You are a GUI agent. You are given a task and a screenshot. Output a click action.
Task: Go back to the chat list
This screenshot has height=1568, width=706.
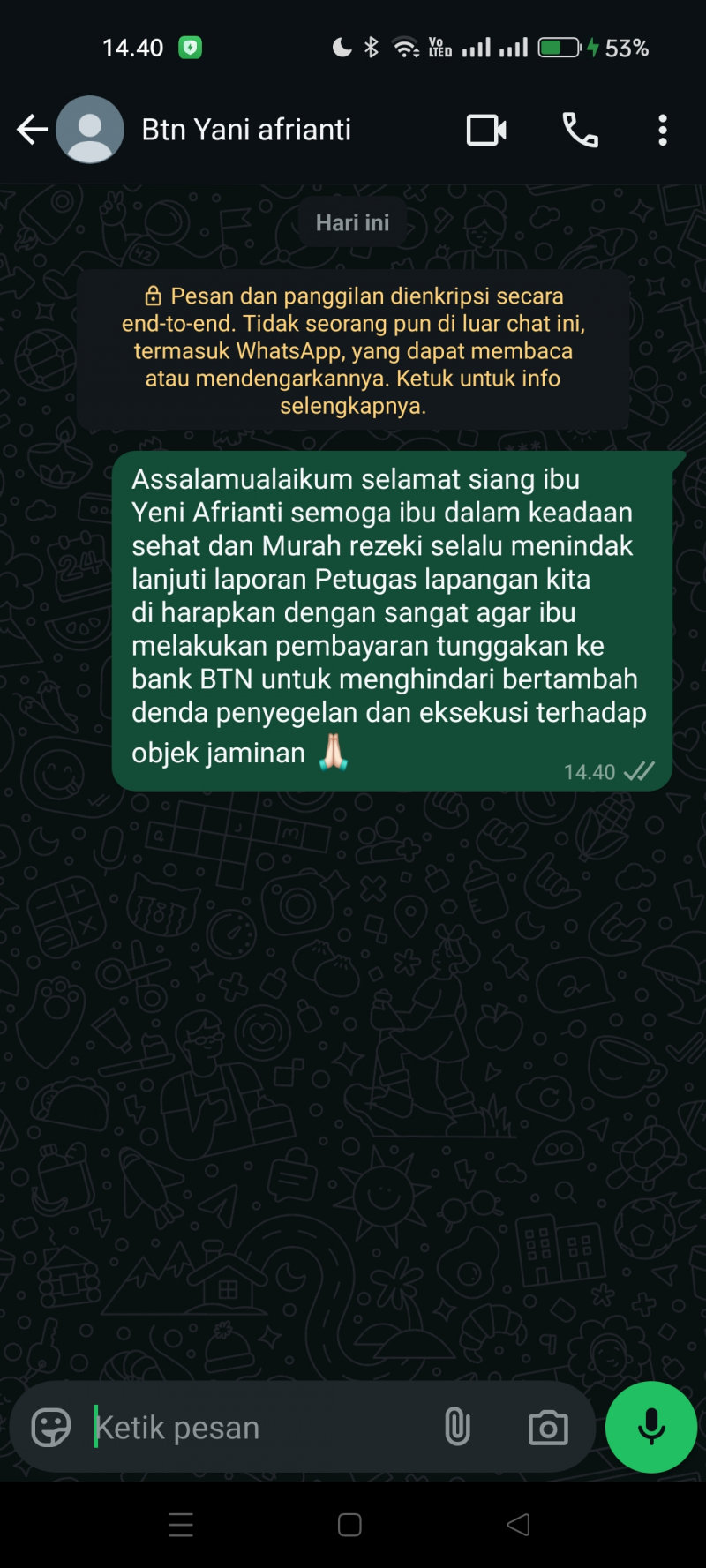point(32,130)
